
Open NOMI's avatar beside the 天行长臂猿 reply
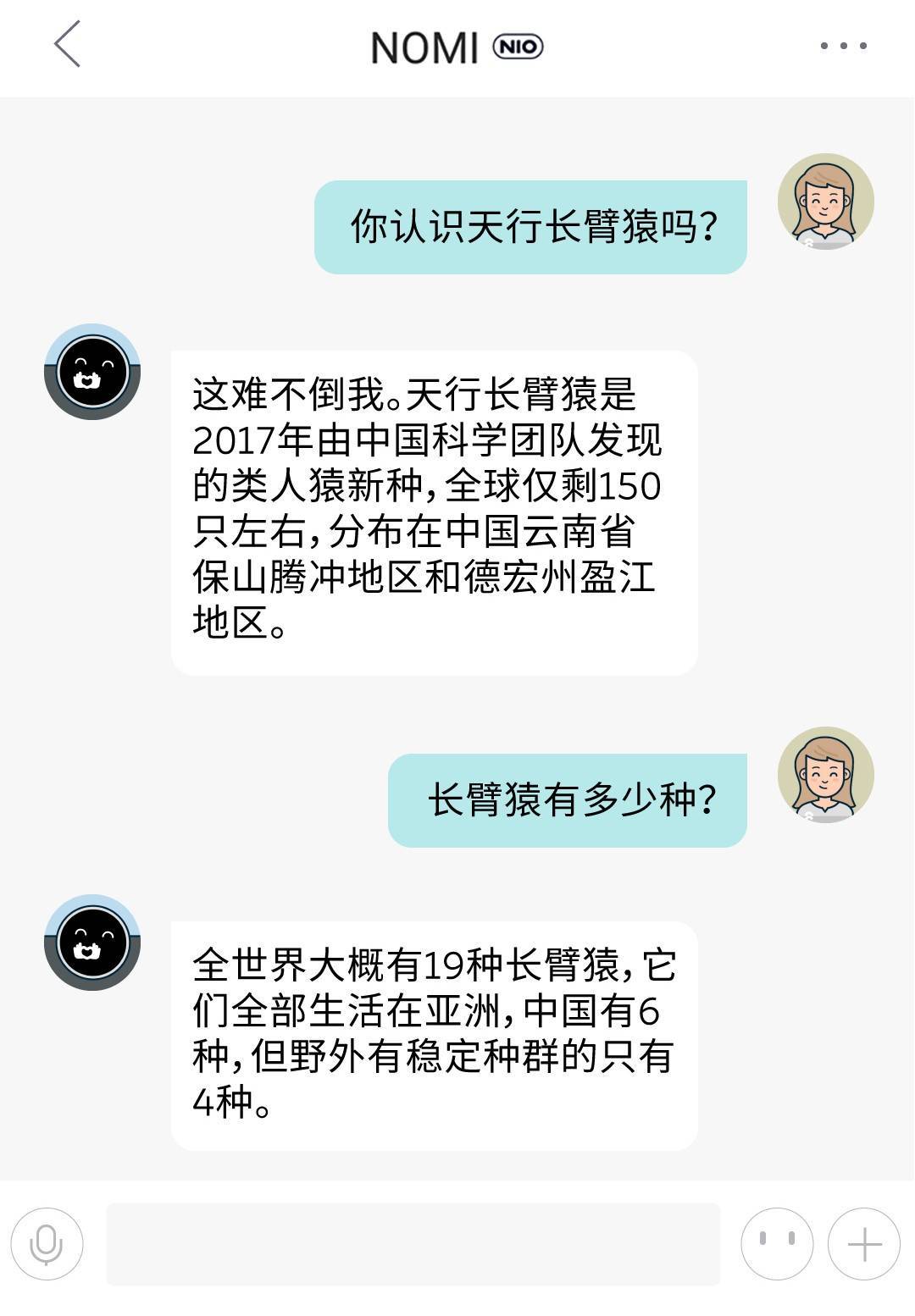(x=92, y=372)
